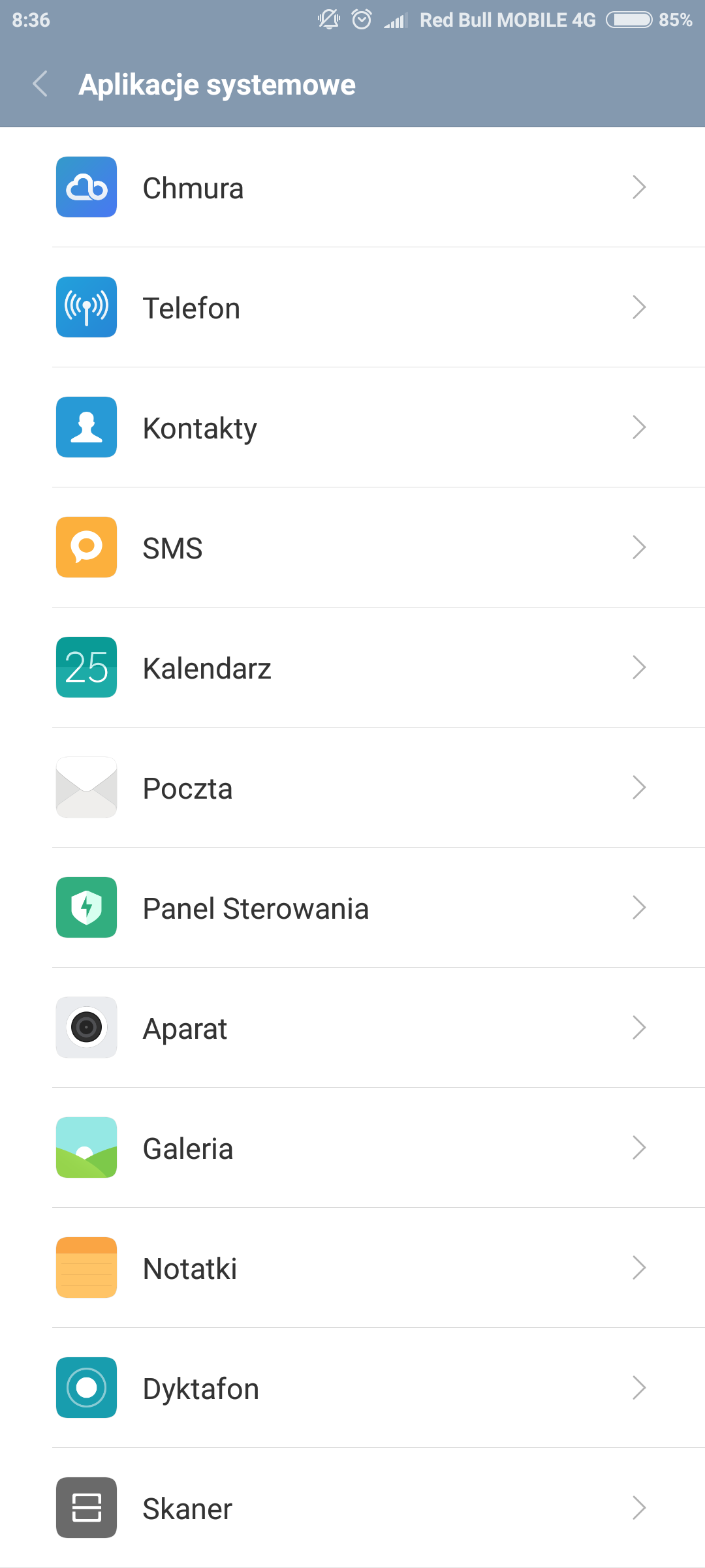Image resolution: width=705 pixels, height=1568 pixels.
Task: Open Kalendarz settings
Action: point(352,668)
